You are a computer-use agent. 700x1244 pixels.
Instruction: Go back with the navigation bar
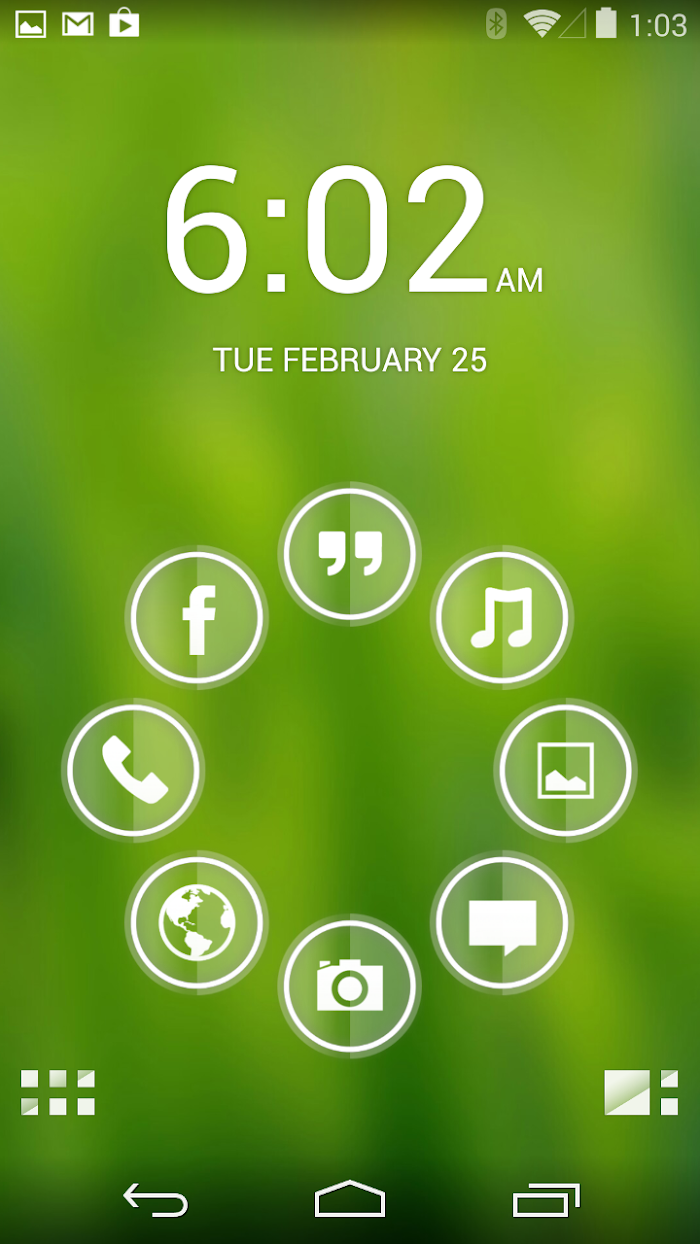pyautogui.click(x=155, y=1199)
